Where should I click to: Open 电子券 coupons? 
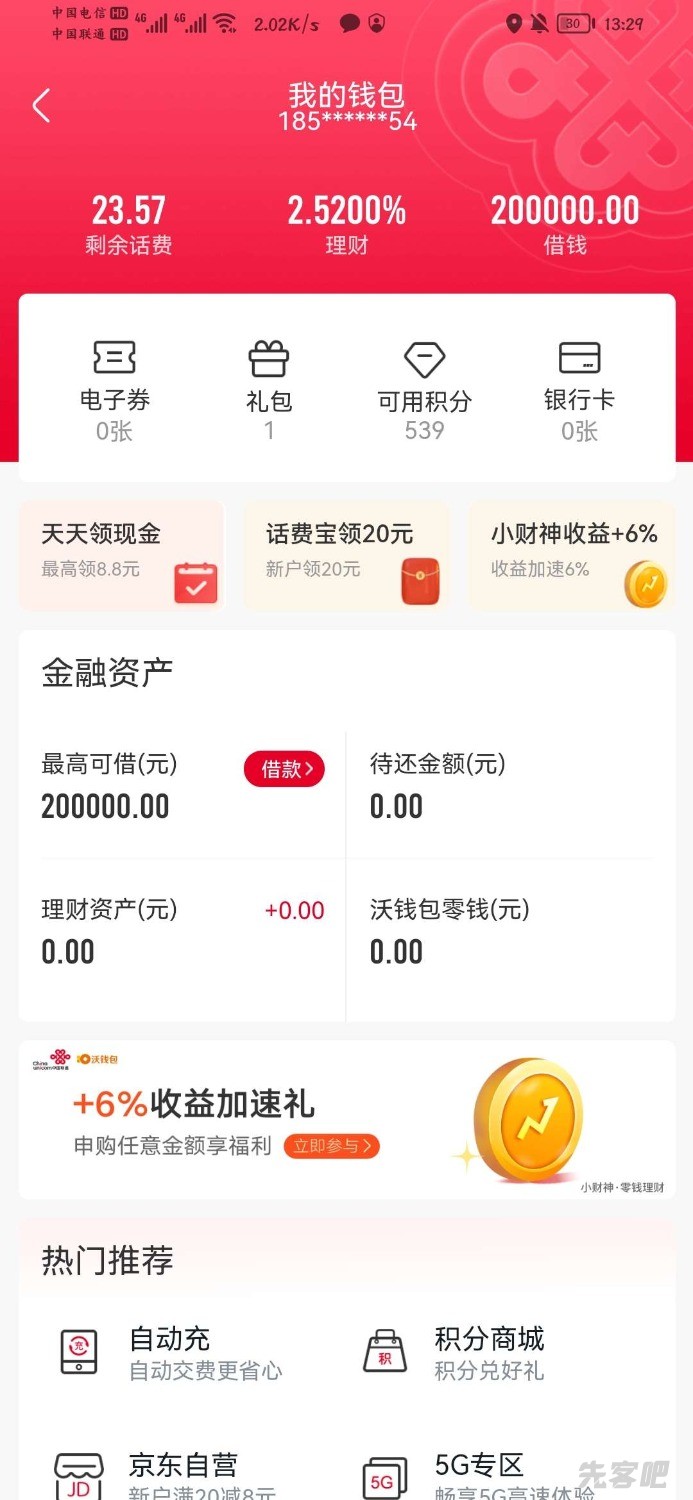point(114,391)
